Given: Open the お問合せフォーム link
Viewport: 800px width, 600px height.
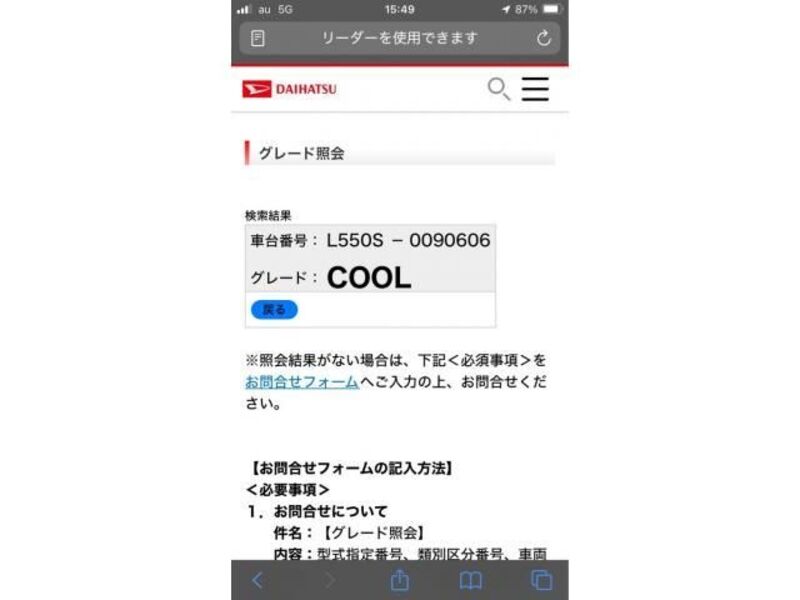Looking at the screenshot, I should [x=302, y=383].
